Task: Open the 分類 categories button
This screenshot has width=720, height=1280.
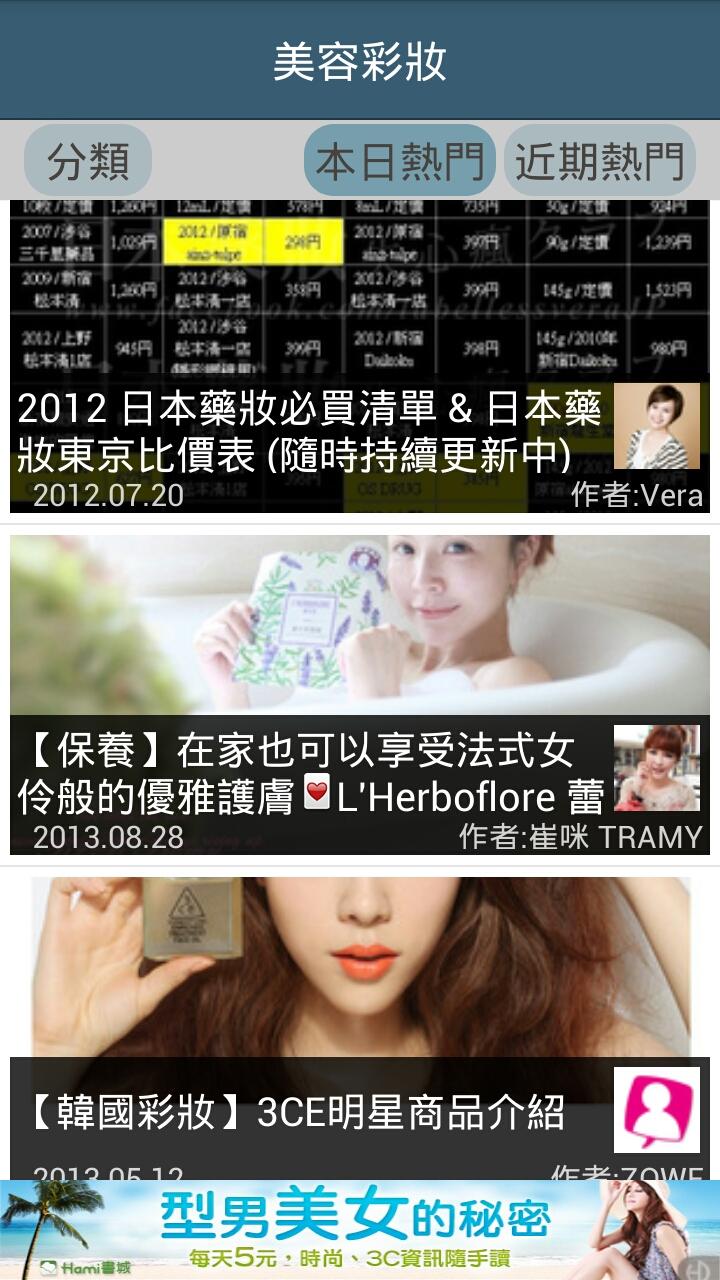Action: click(88, 160)
